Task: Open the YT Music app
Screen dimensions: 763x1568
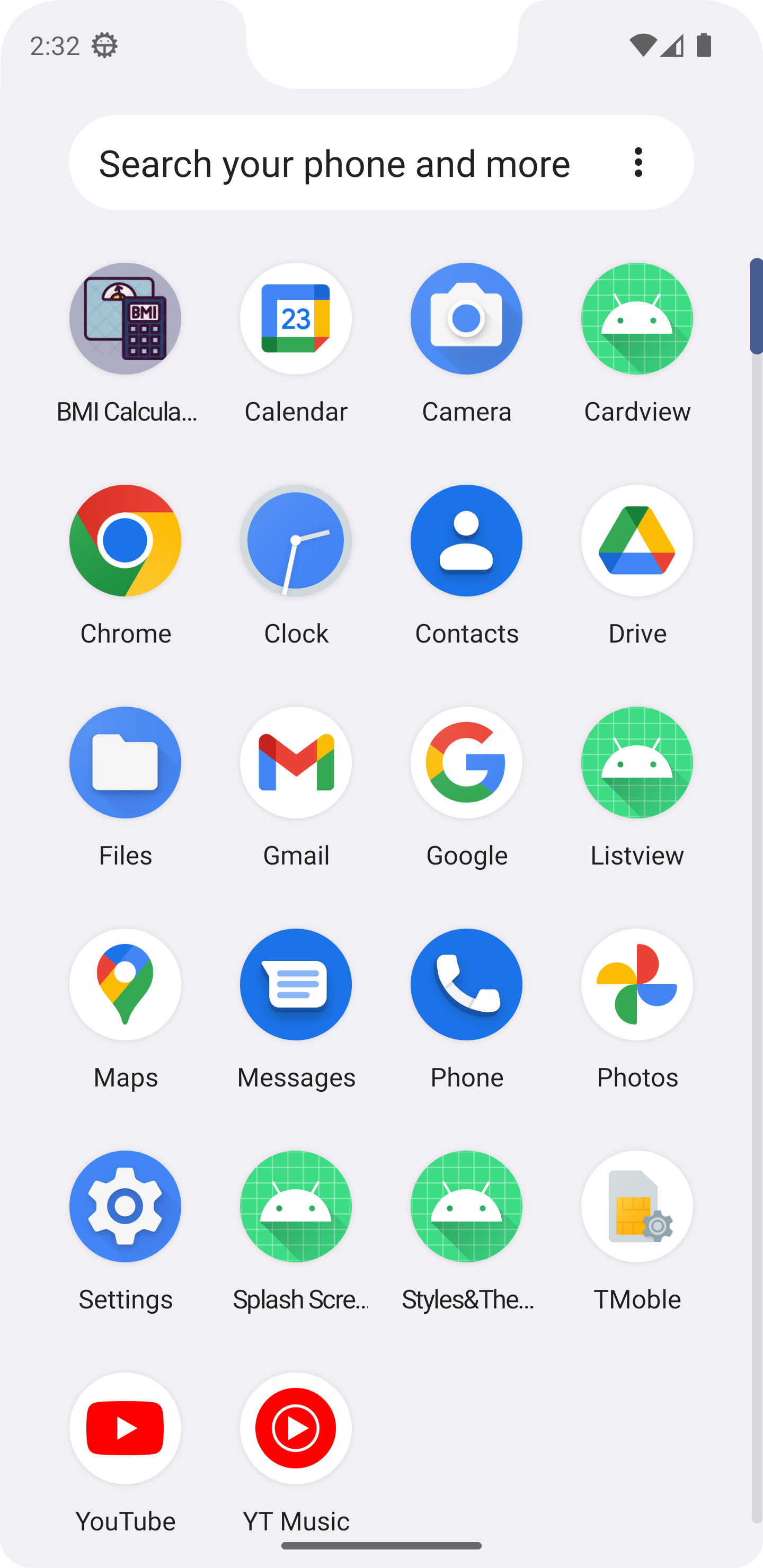Action: (x=296, y=1429)
